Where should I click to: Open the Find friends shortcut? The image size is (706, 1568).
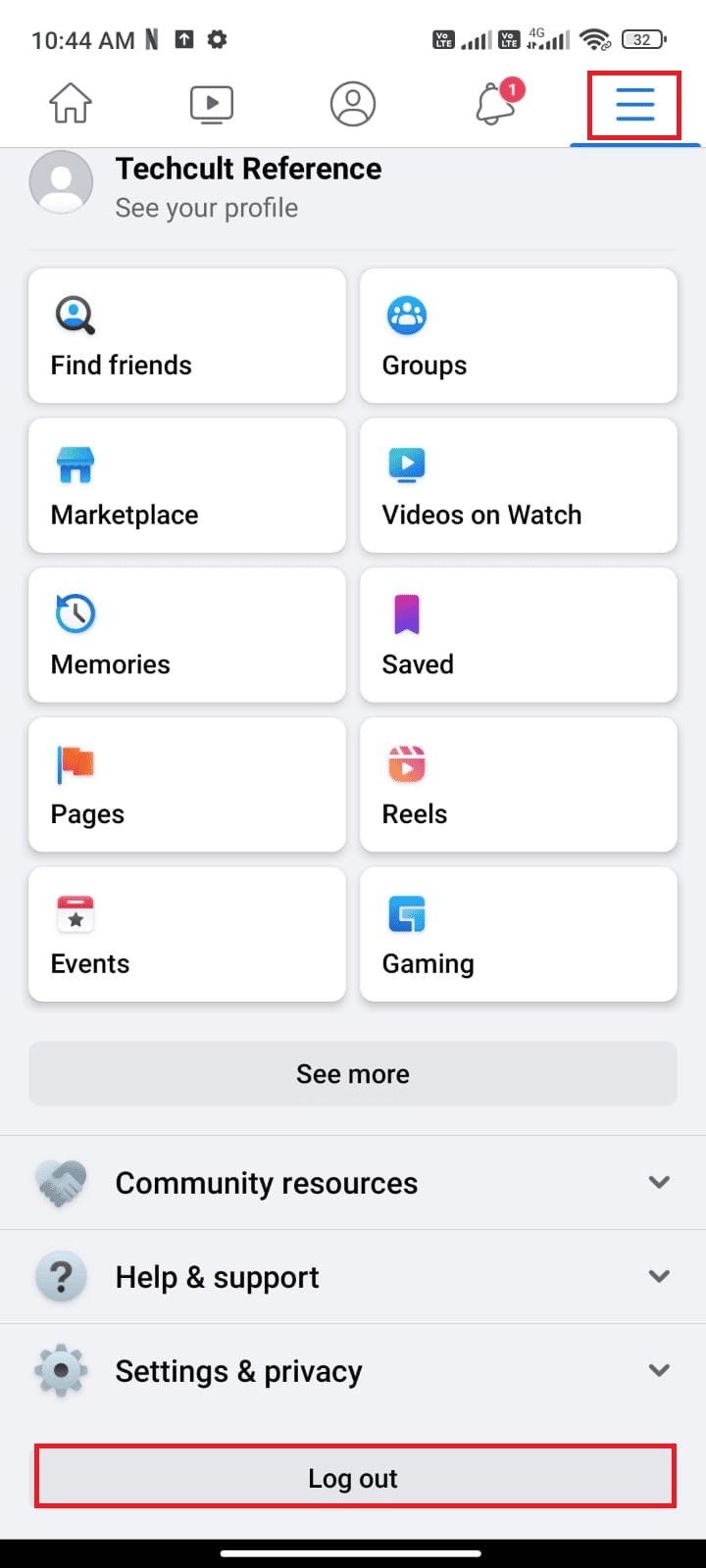pyautogui.click(x=186, y=335)
